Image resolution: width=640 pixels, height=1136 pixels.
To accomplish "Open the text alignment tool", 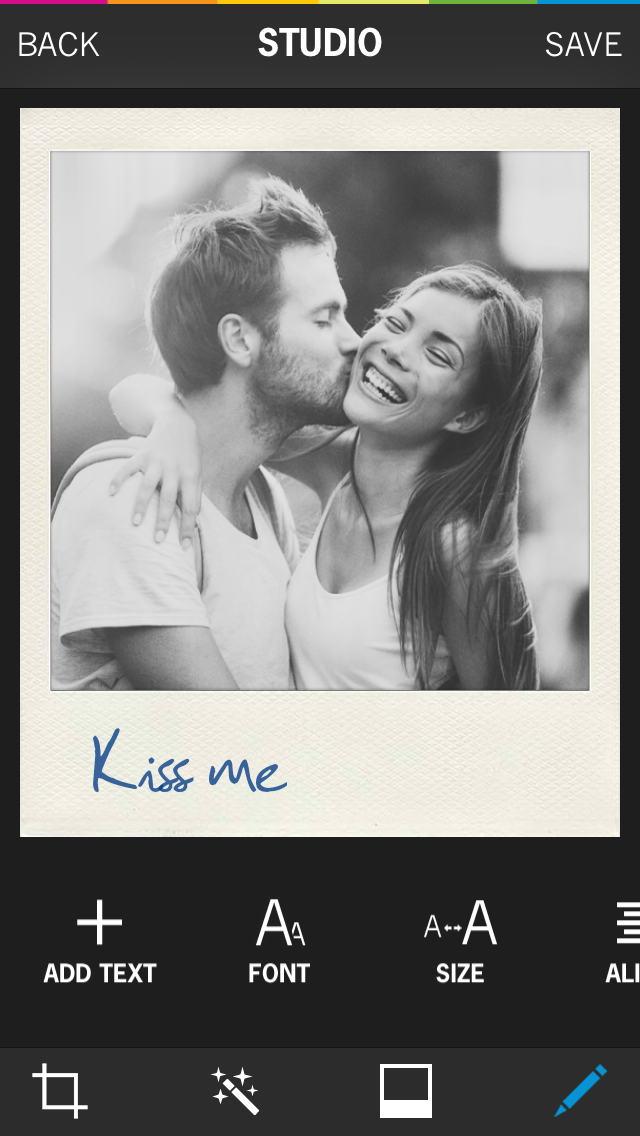I will pyautogui.click(x=624, y=942).
